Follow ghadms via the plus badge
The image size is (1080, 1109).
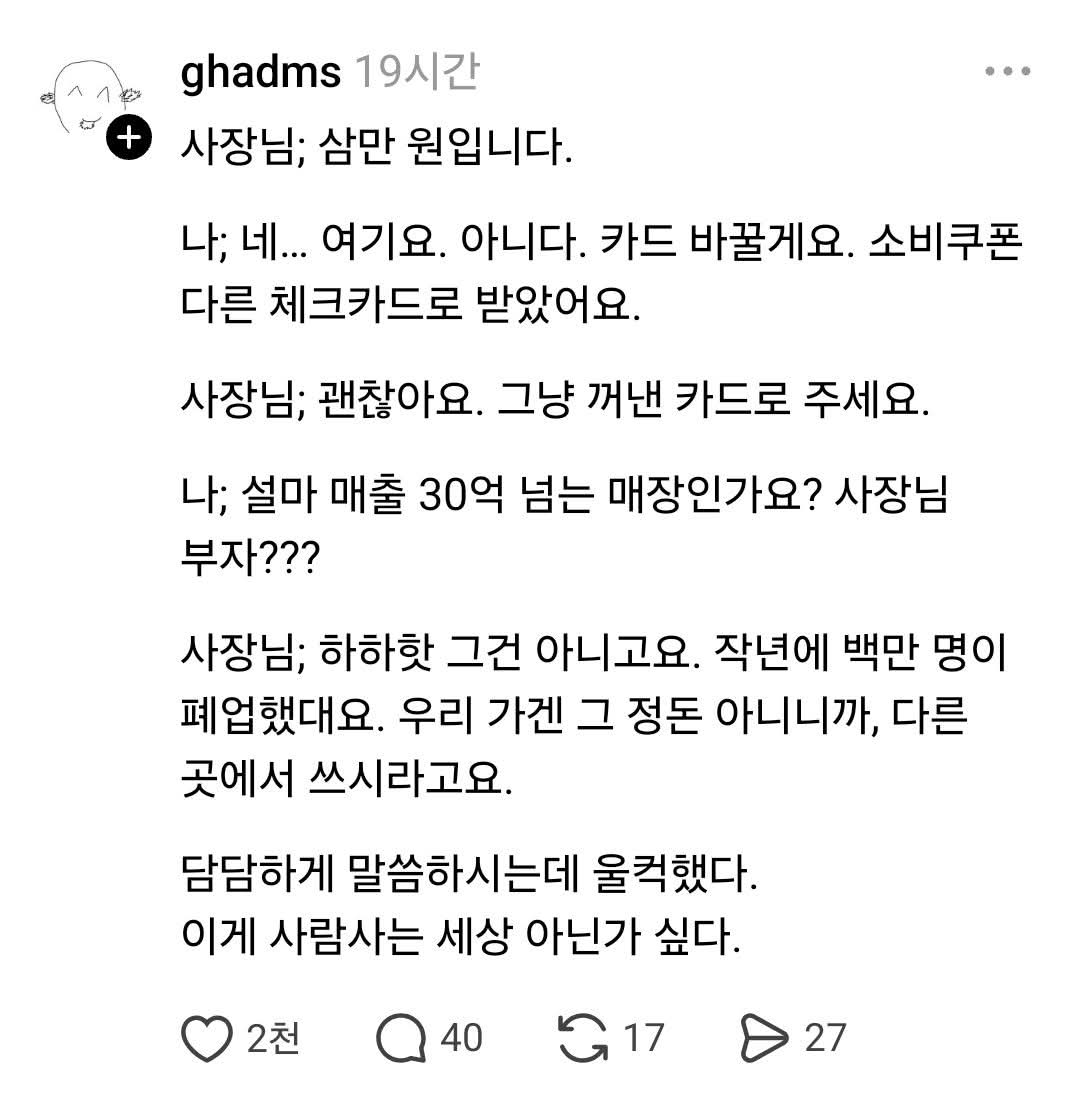pyautogui.click(x=130, y=138)
